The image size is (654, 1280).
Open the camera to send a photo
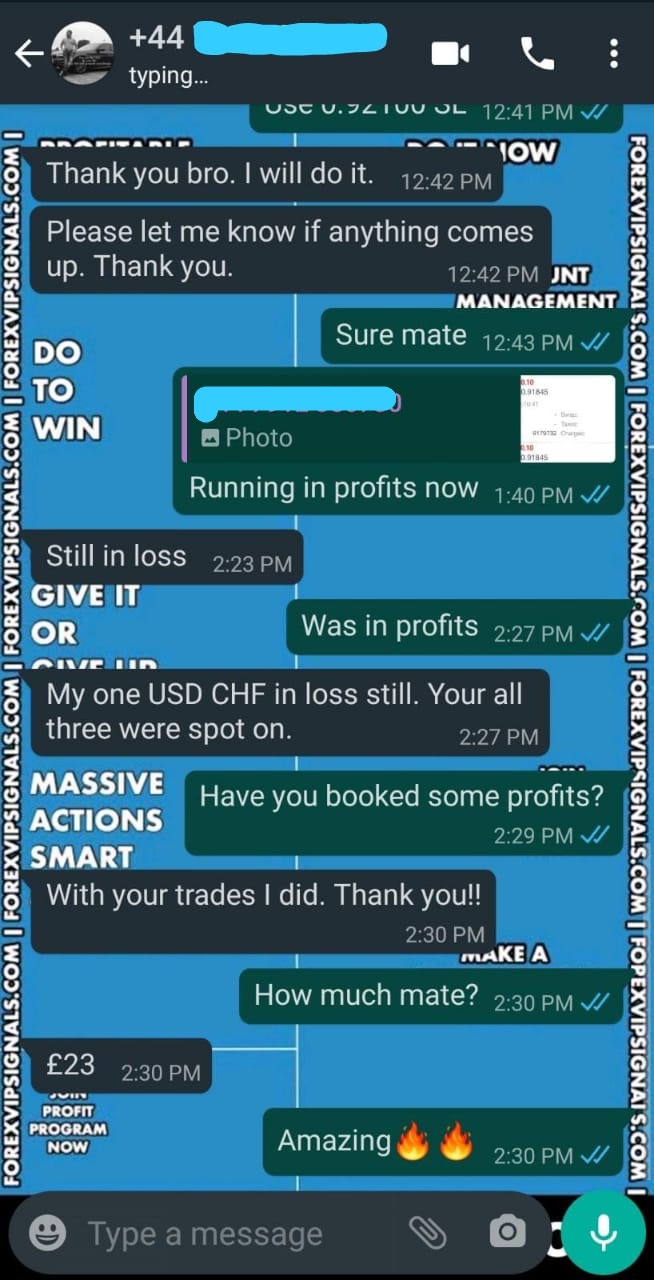(x=507, y=1233)
